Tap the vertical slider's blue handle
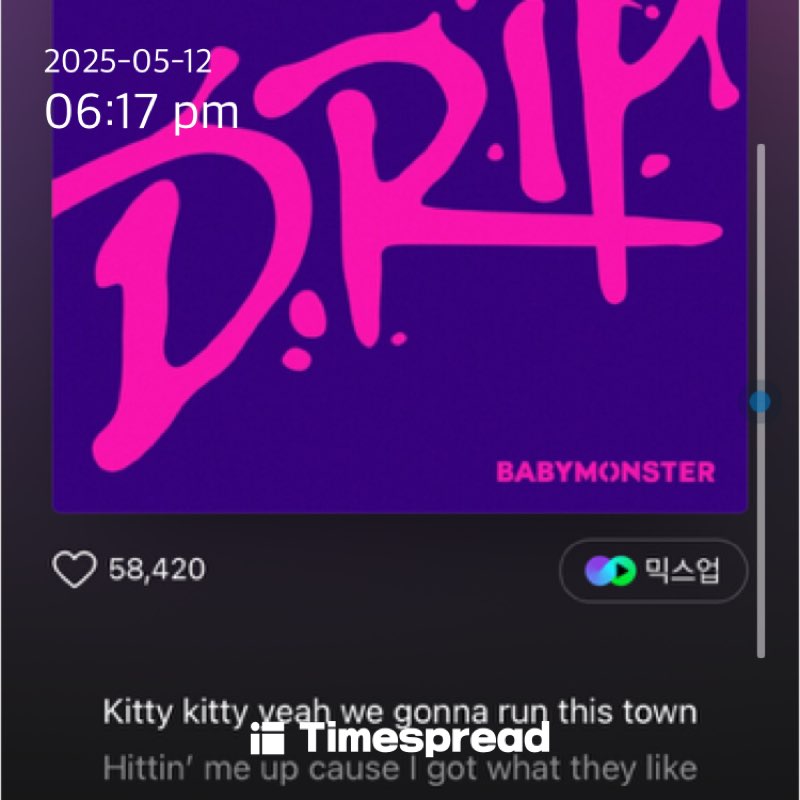 pos(760,402)
